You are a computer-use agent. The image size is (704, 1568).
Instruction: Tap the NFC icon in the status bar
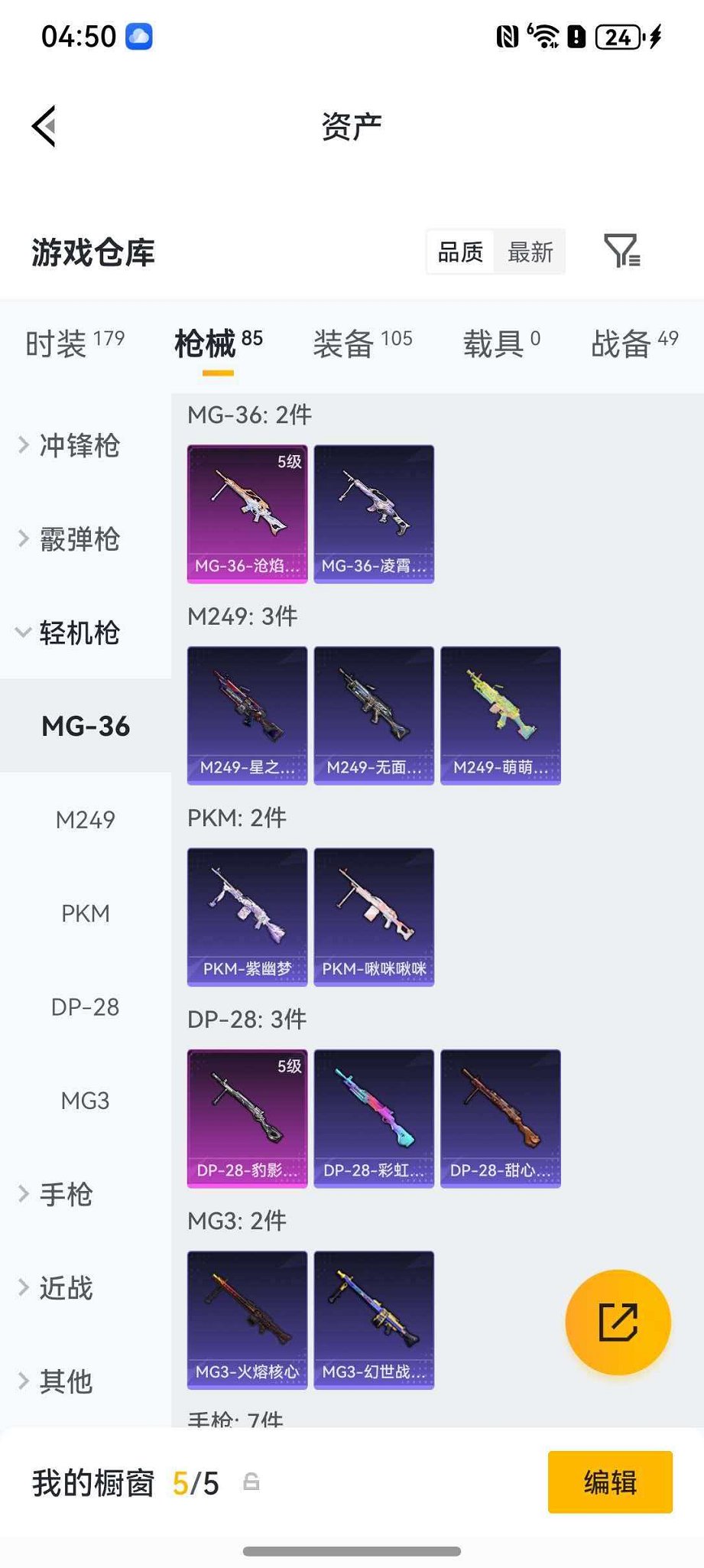[506, 34]
